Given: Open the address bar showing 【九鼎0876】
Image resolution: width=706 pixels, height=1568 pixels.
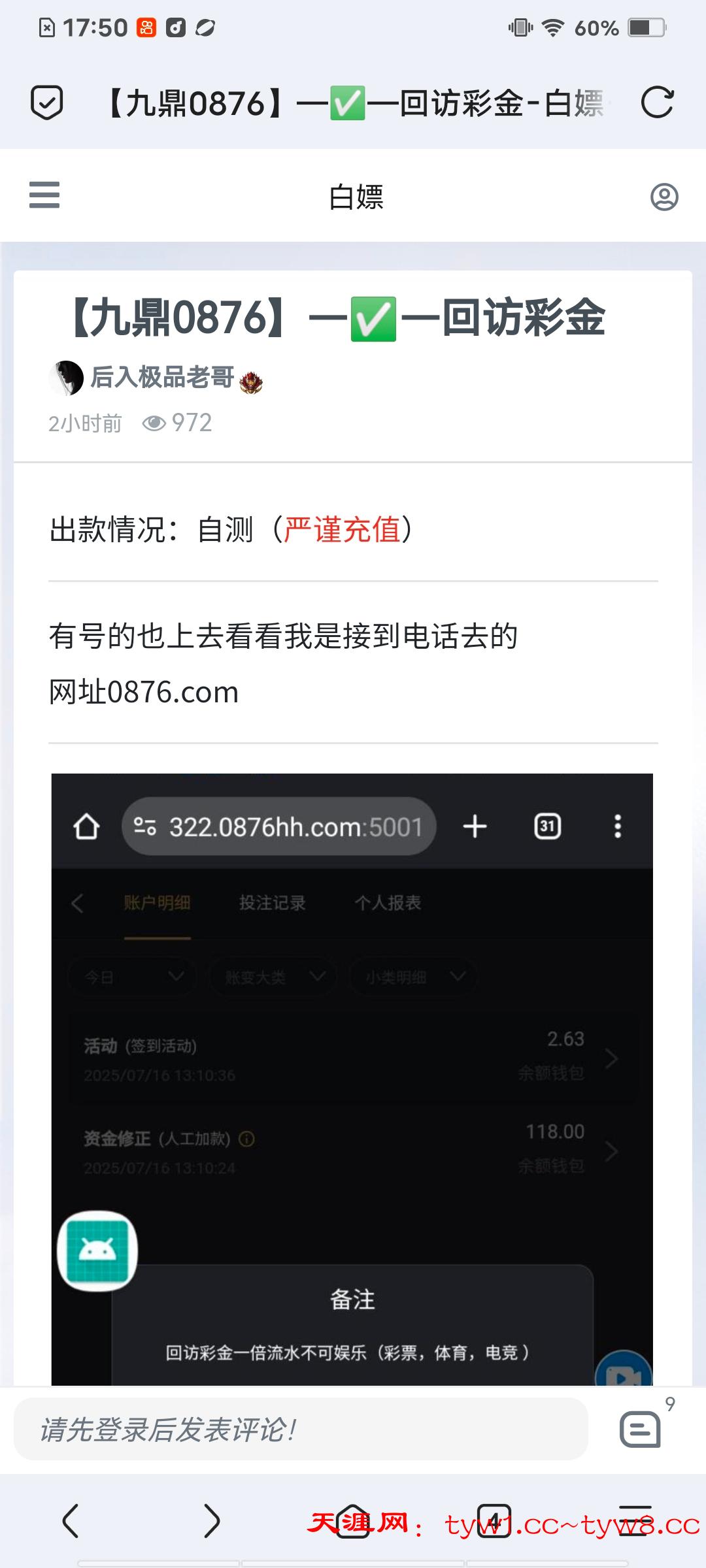Looking at the screenshot, I should tap(353, 103).
